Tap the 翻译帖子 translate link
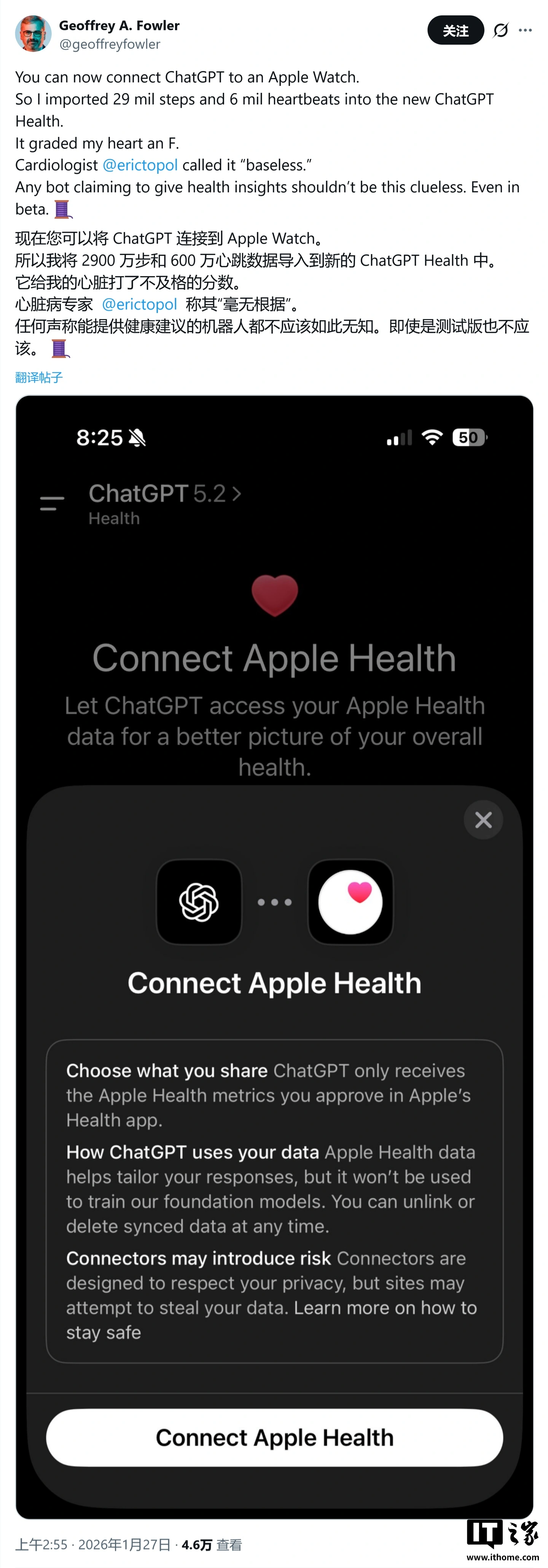Image resolution: width=548 pixels, height=1568 pixels. [39, 377]
